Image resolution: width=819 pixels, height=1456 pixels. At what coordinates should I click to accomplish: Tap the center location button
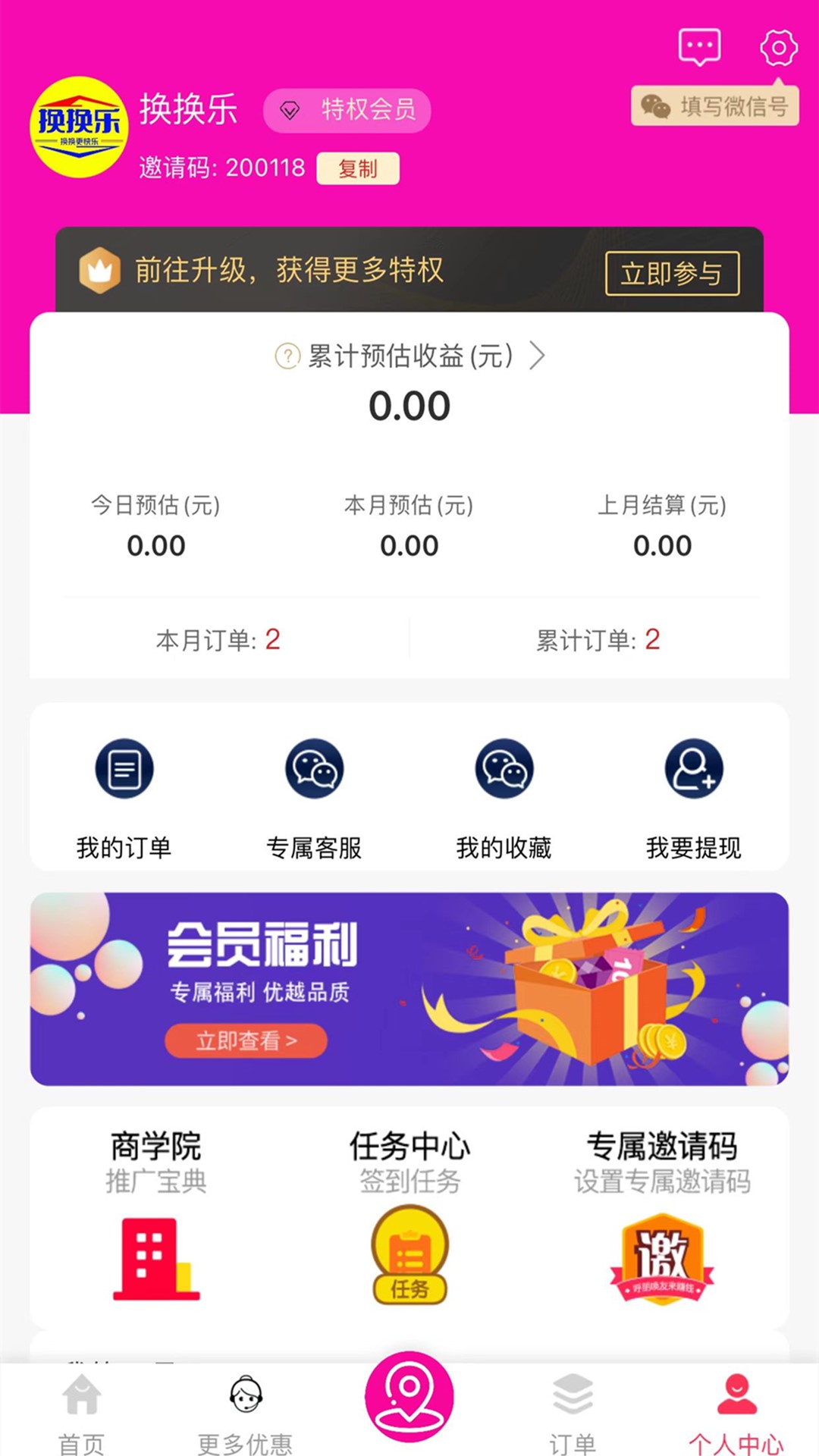click(409, 1397)
